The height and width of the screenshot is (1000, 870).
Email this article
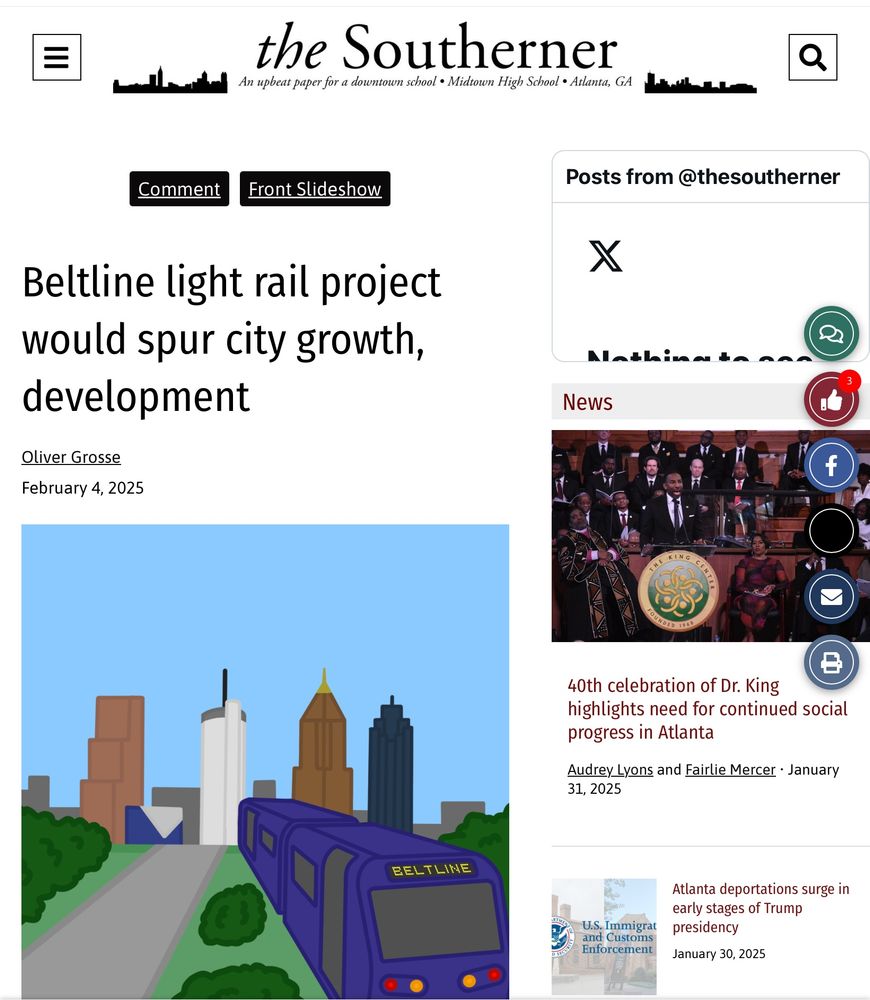pos(831,597)
